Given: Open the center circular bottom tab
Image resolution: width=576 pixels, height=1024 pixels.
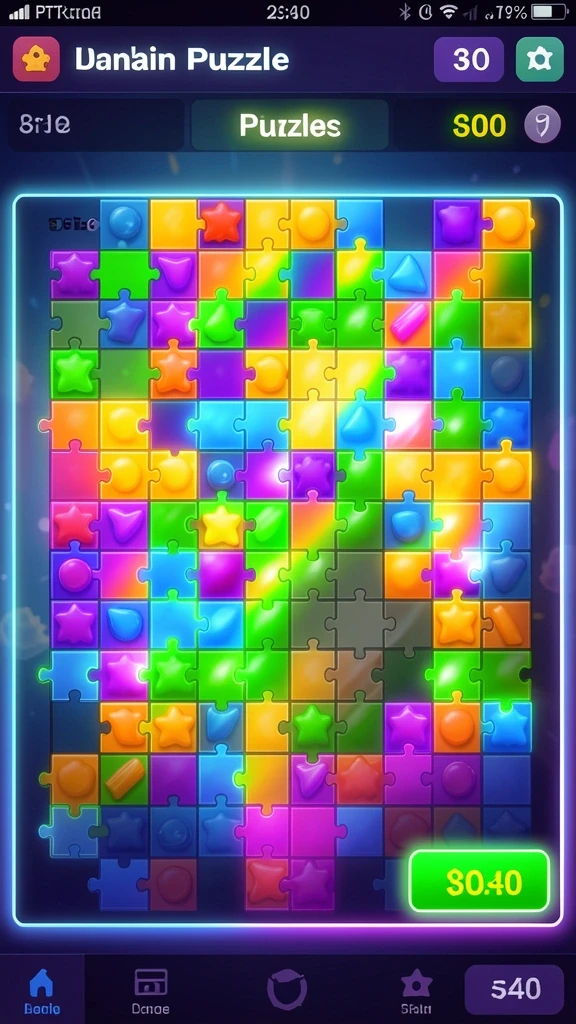Looking at the screenshot, I should 287,990.
